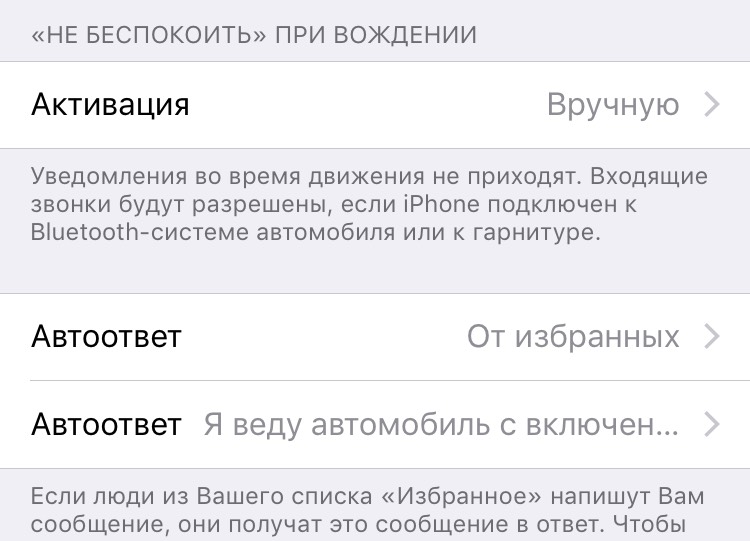750x541 pixels.
Task: Open the Автоответ message text row
Action: (375, 424)
